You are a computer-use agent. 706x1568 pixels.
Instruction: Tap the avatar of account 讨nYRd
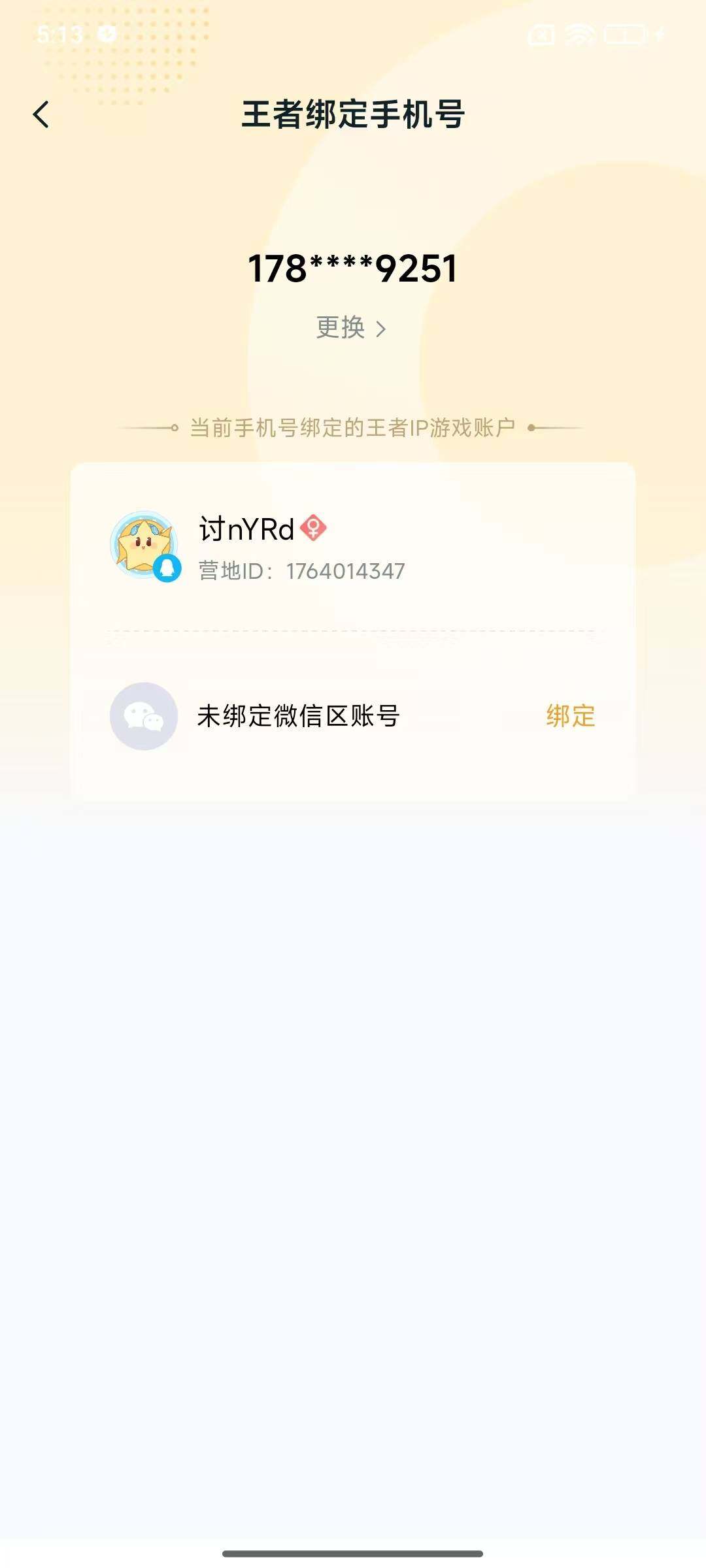click(144, 544)
